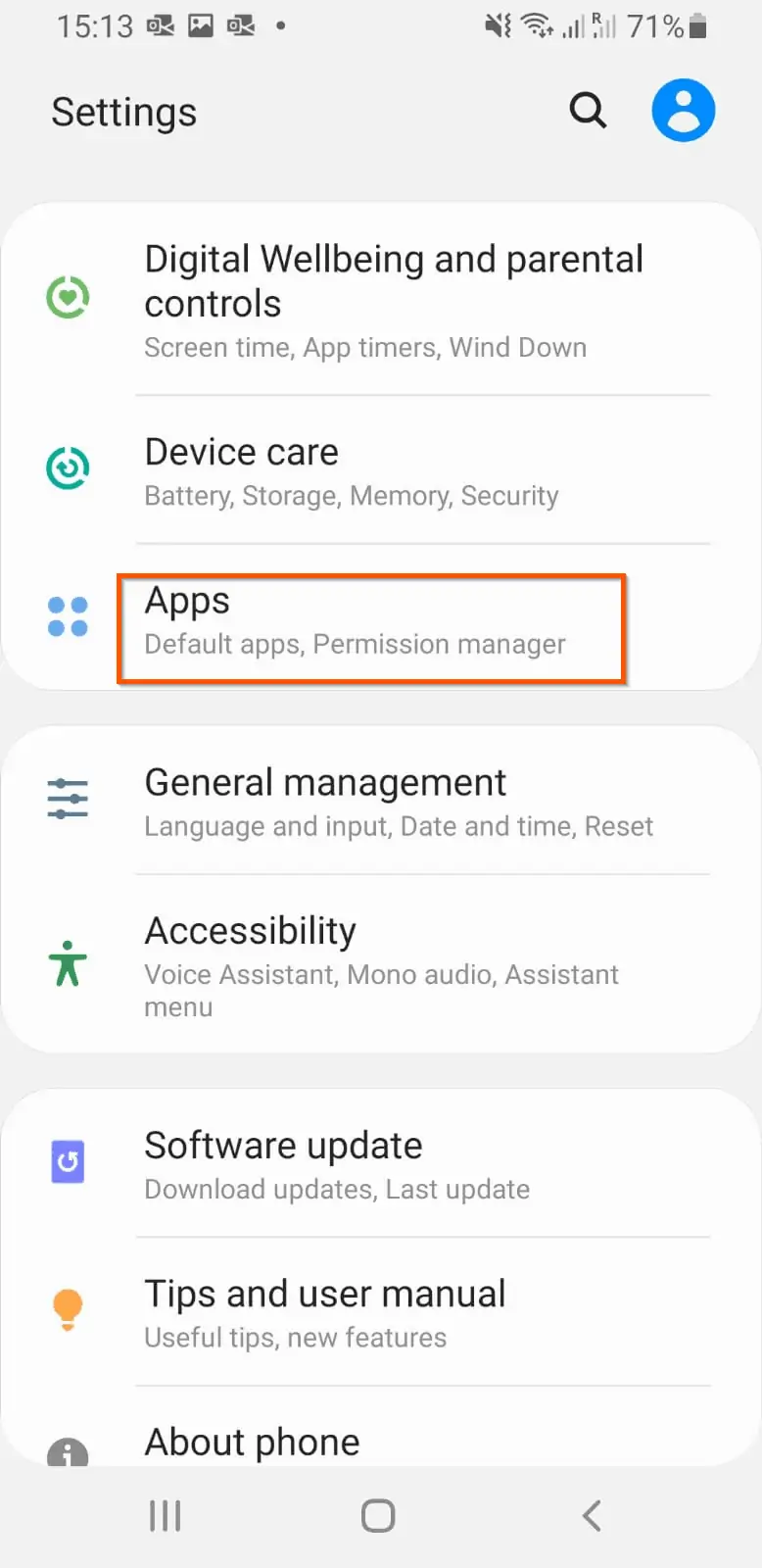Open the Samsung account profile icon
The image size is (762, 1568).
click(684, 110)
